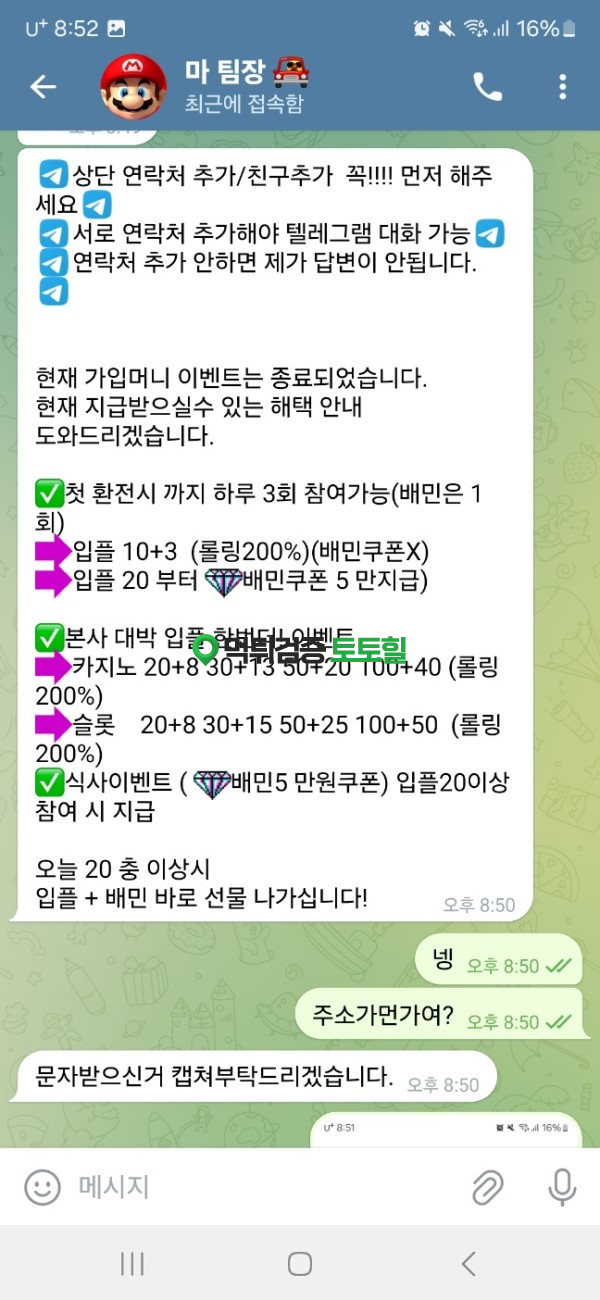Start a voice call with 마 팀장
The image size is (600, 1300).
(x=487, y=87)
